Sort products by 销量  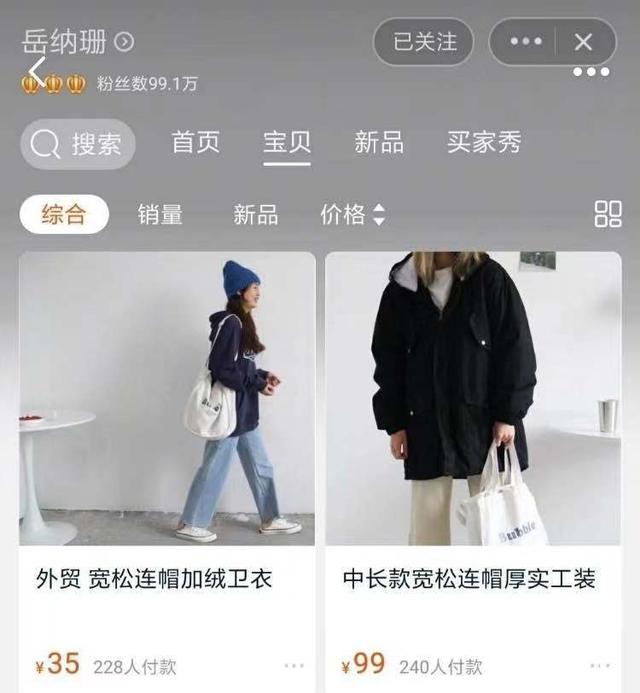tap(160, 214)
